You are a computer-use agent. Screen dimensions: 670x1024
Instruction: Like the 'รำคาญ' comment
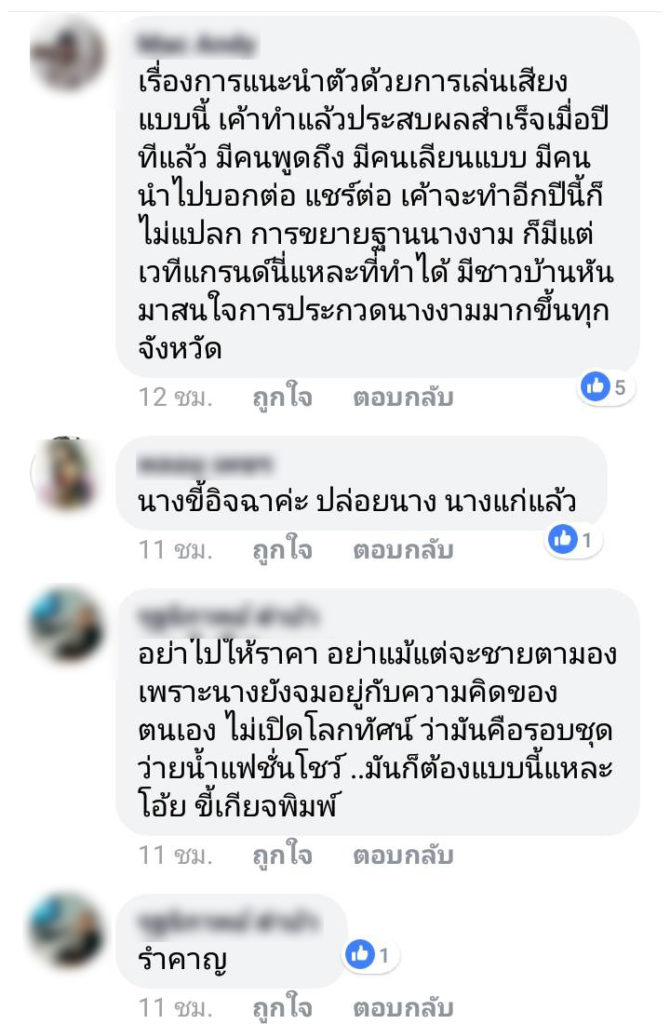pos(282,1007)
